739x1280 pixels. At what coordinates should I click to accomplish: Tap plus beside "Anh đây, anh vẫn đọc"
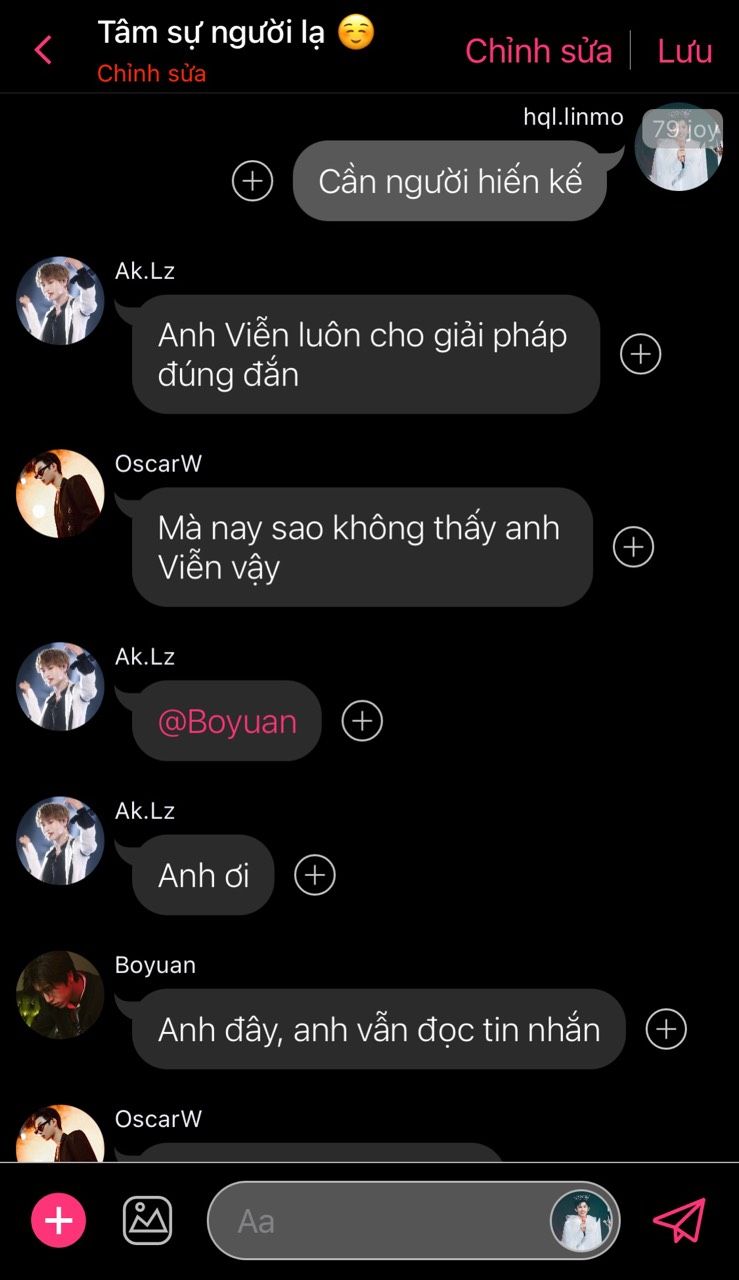(x=666, y=1029)
